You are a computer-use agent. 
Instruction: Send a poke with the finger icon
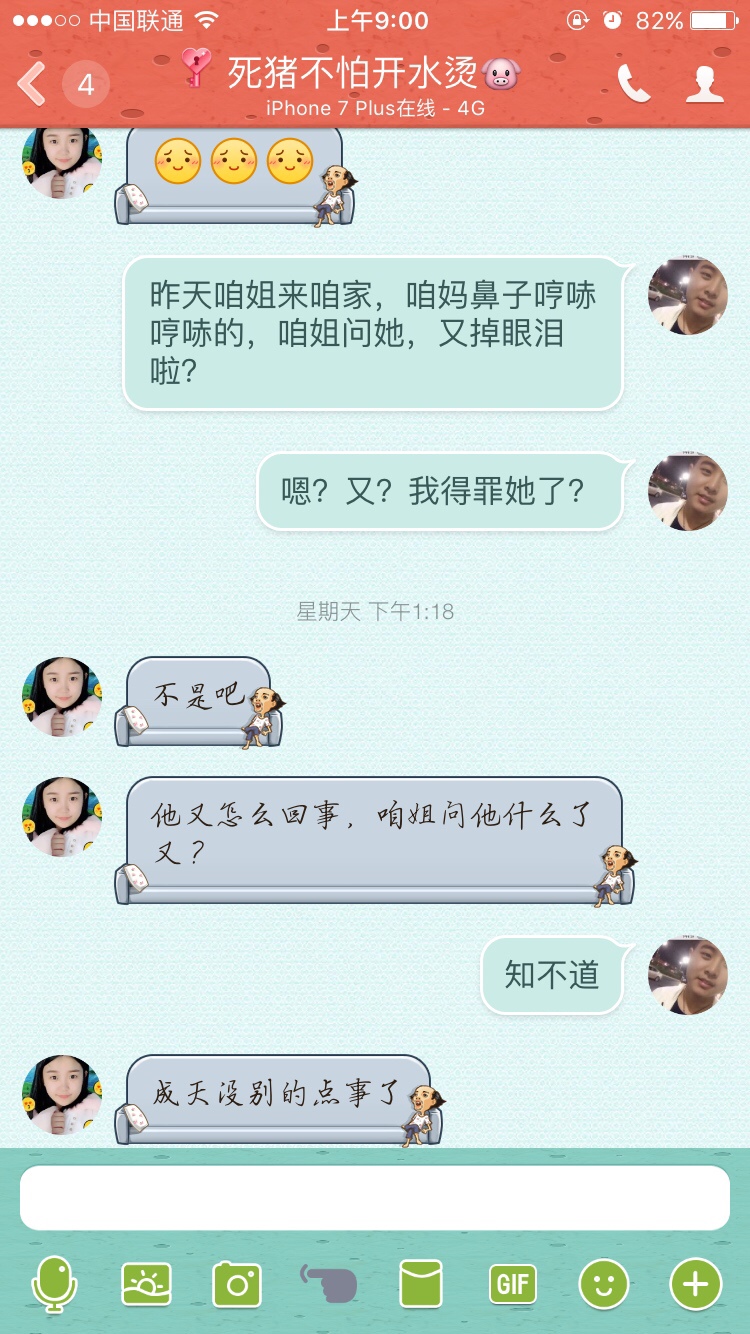pyautogui.click(x=329, y=1283)
